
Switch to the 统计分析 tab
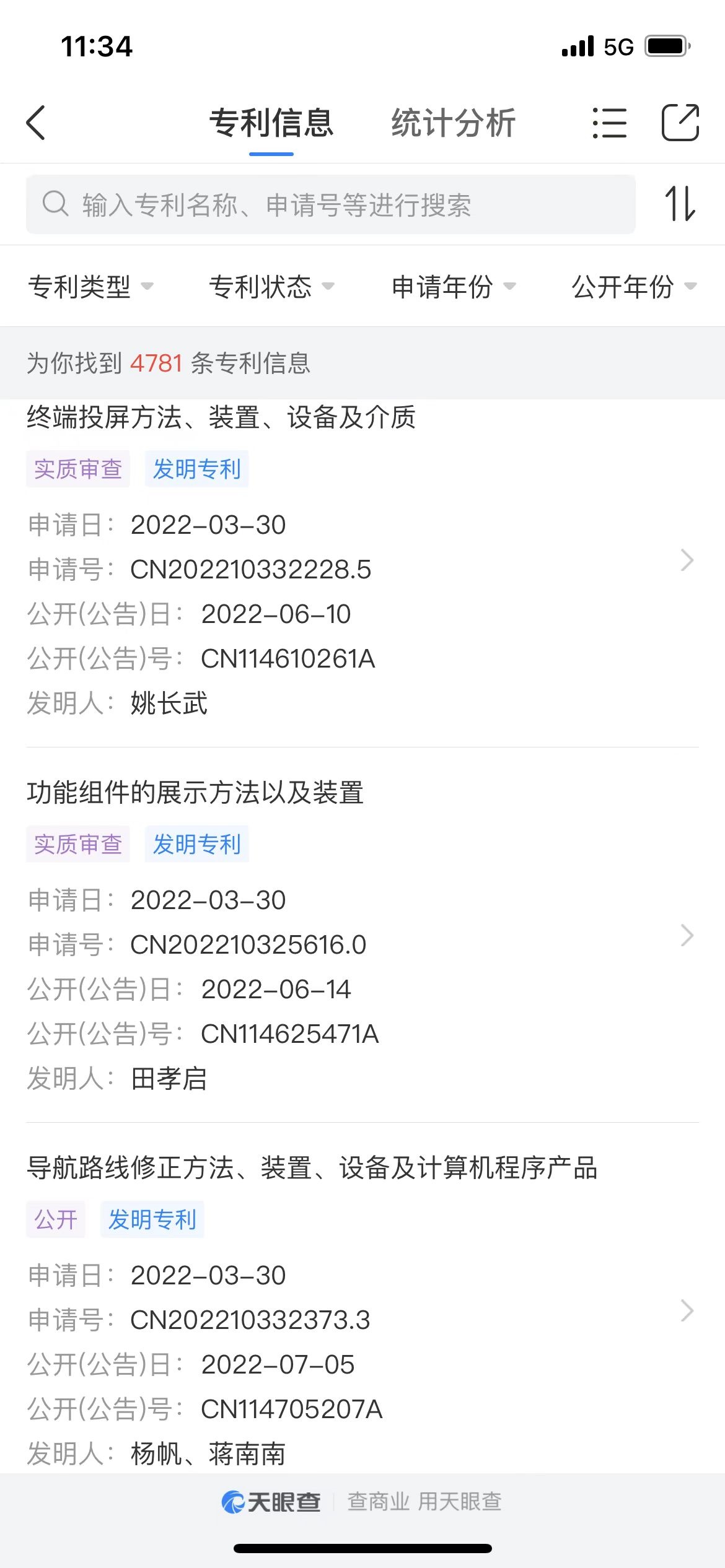453,123
